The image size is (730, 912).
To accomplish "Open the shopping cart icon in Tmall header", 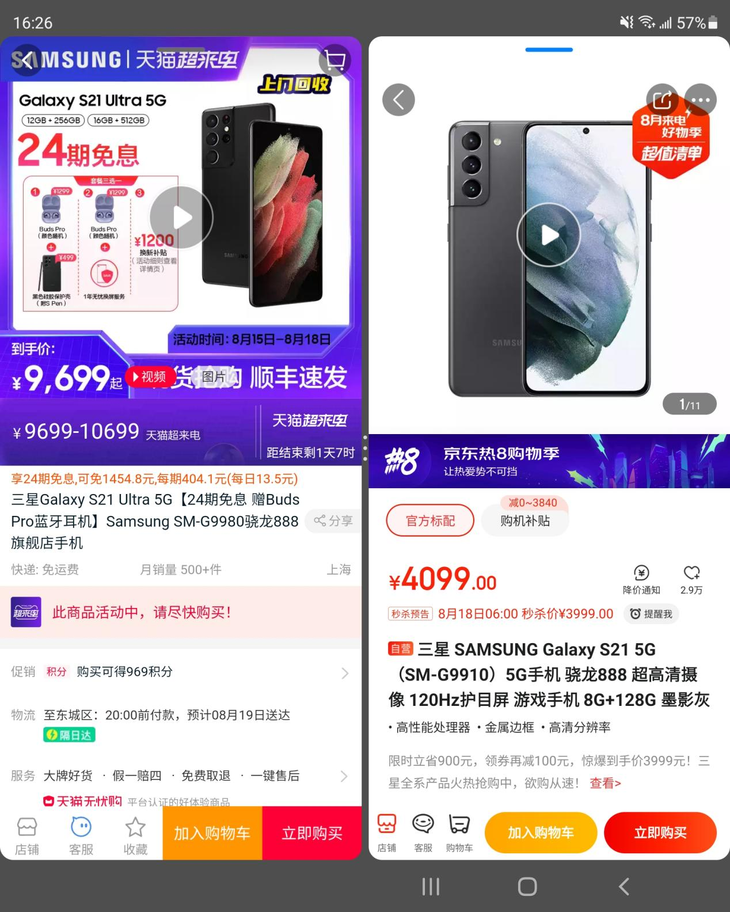I will click(335, 60).
